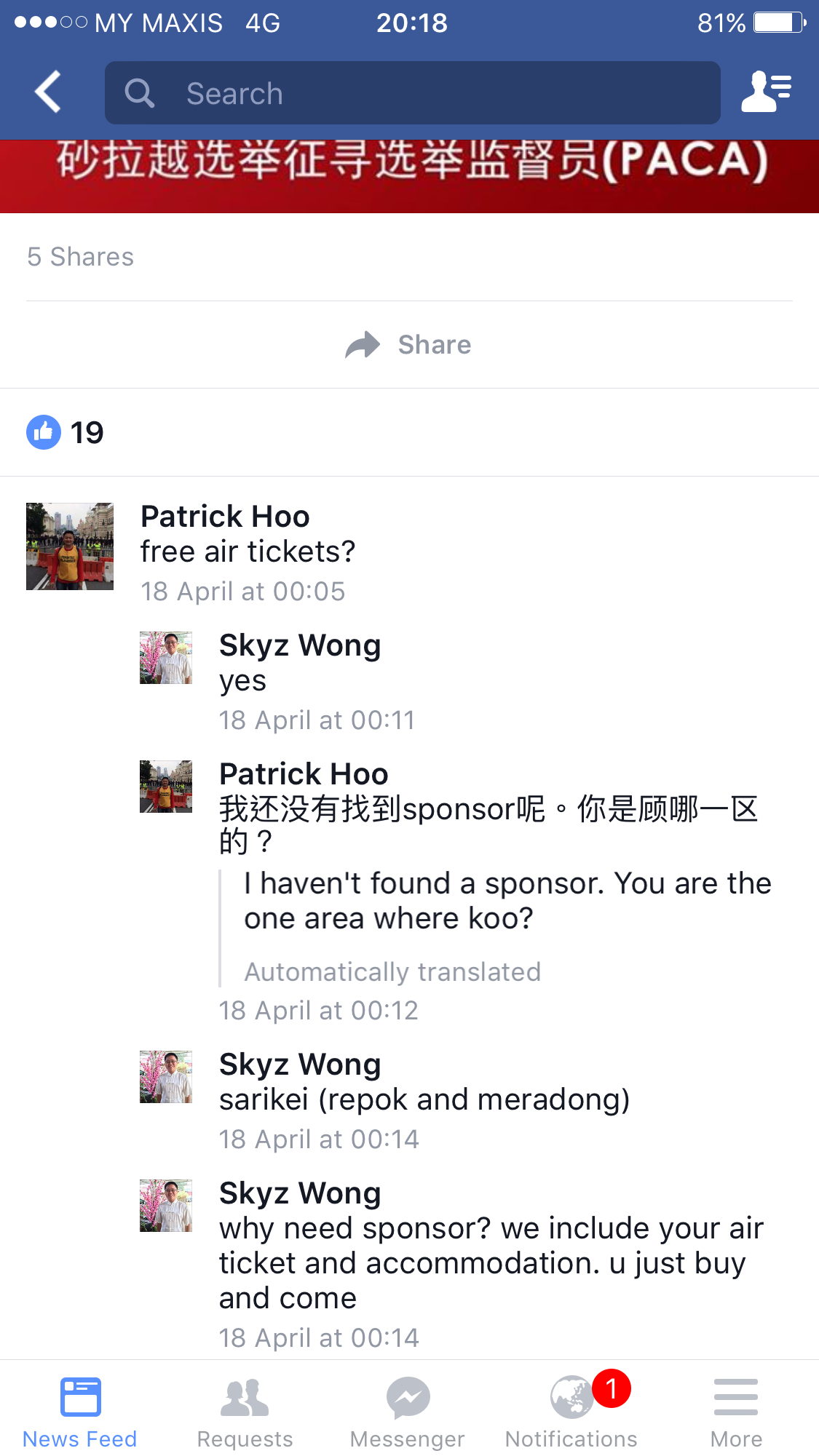Open the Messenger tab
Viewport: 819px width, 1456px height.
[408, 1412]
